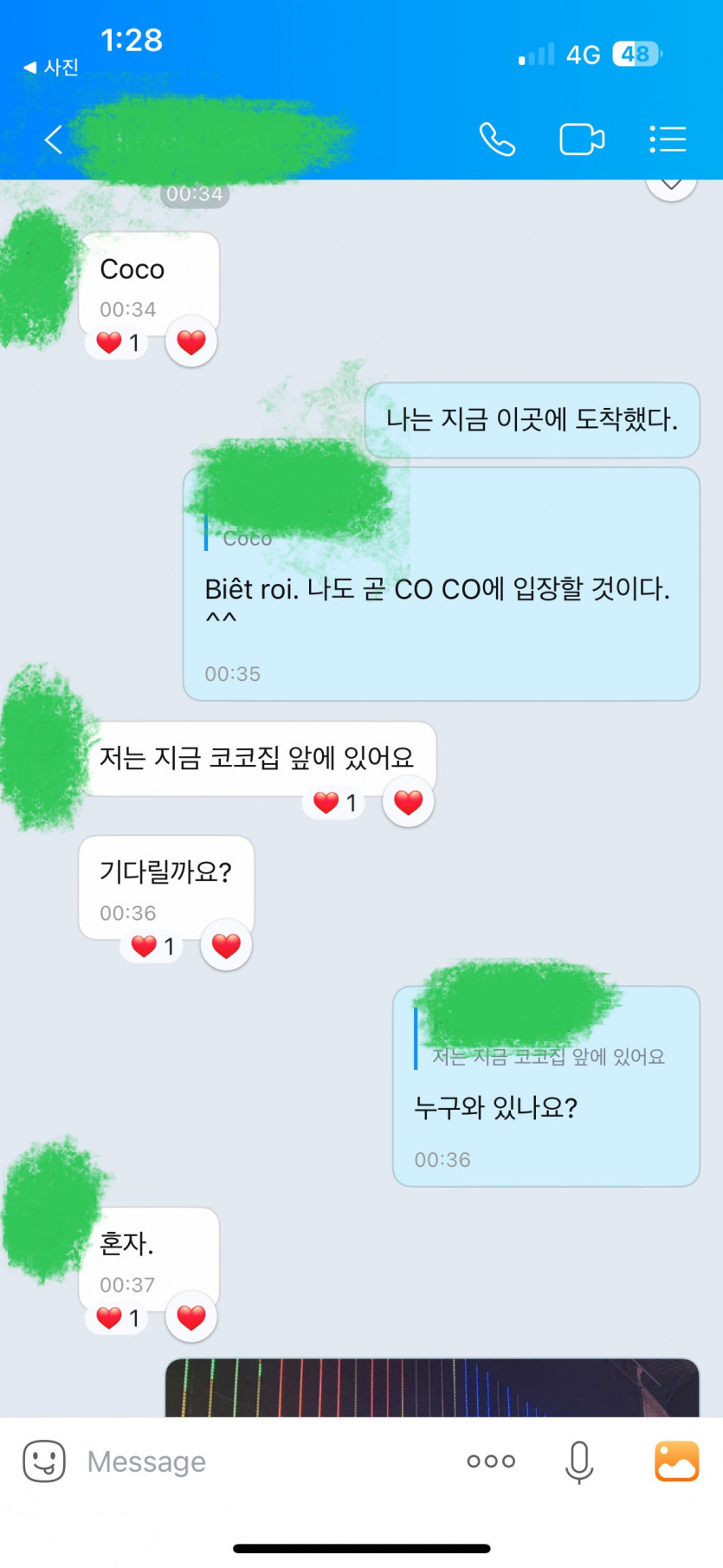Open the photo gallery picker
This screenshot has height=1568, width=723.
pyautogui.click(x=676, y=1461)
